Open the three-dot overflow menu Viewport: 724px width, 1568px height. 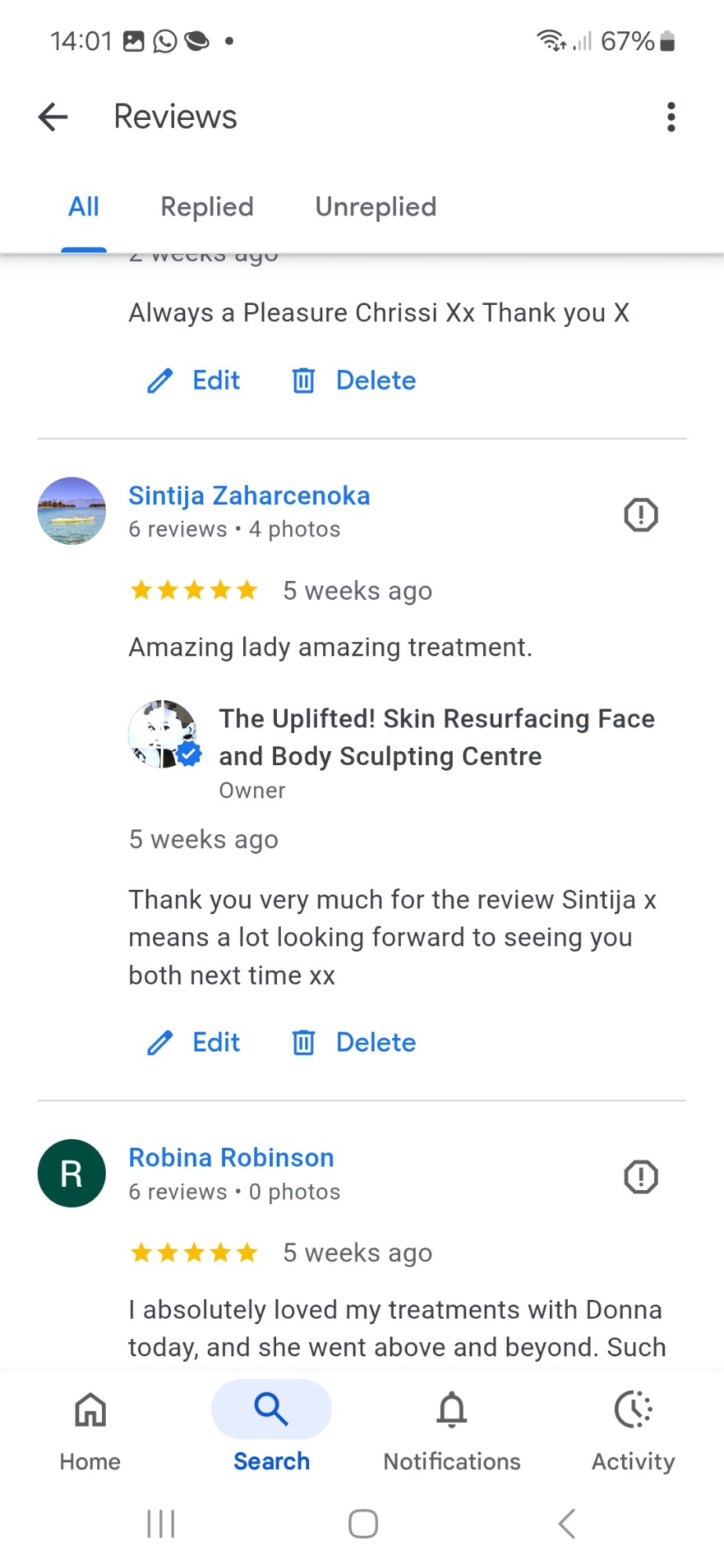tap(671, 117)
